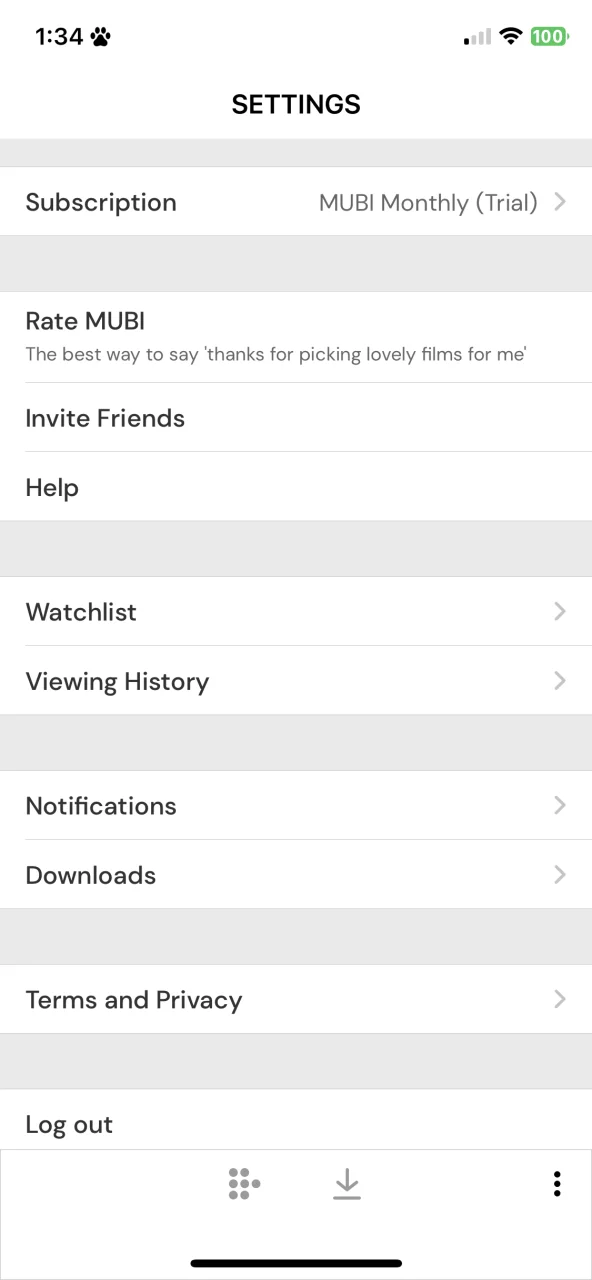Select Invite Friends
Screen dimensions: 592x1280
296,418
